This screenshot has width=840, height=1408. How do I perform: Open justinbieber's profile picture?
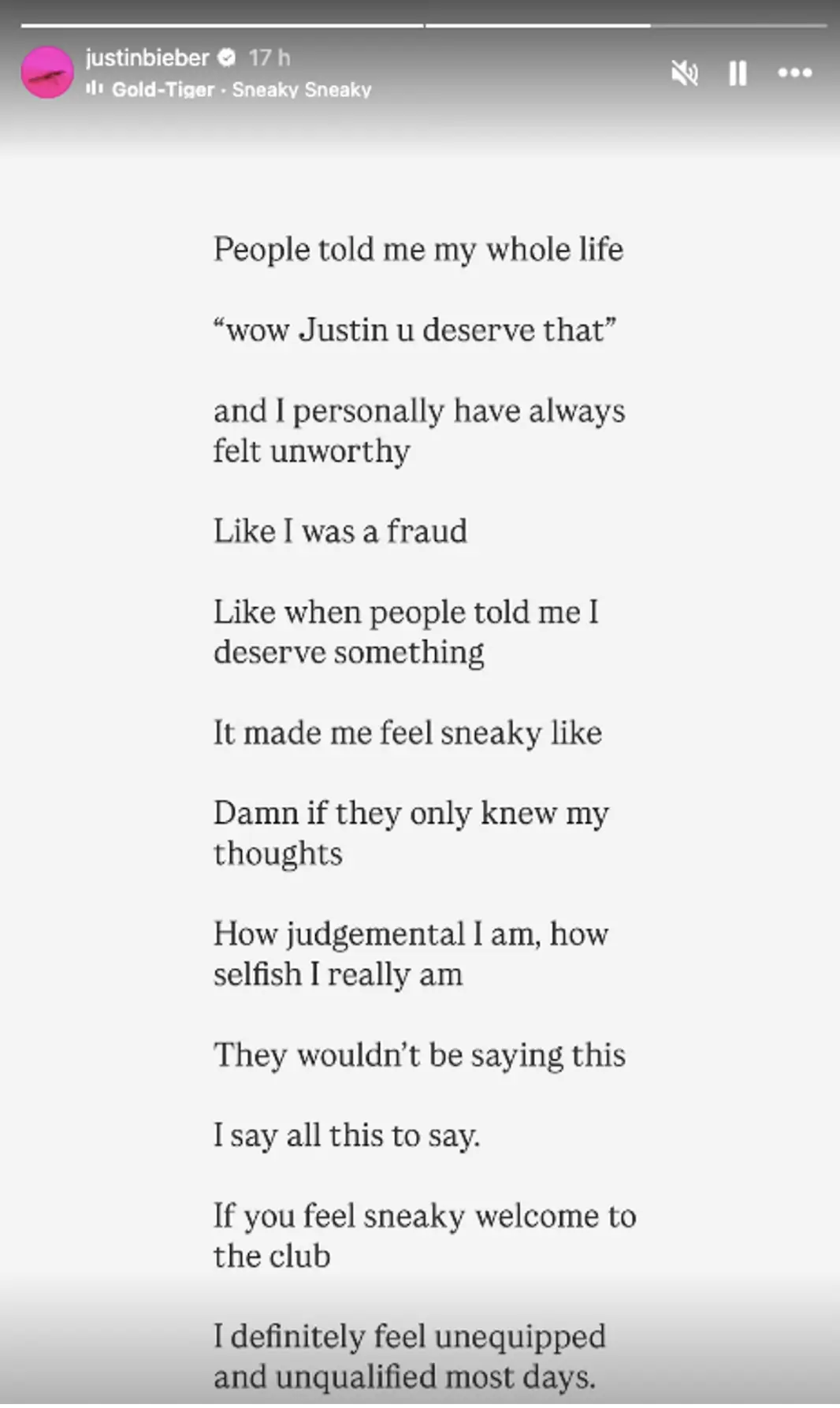click(x=47, y=73)
